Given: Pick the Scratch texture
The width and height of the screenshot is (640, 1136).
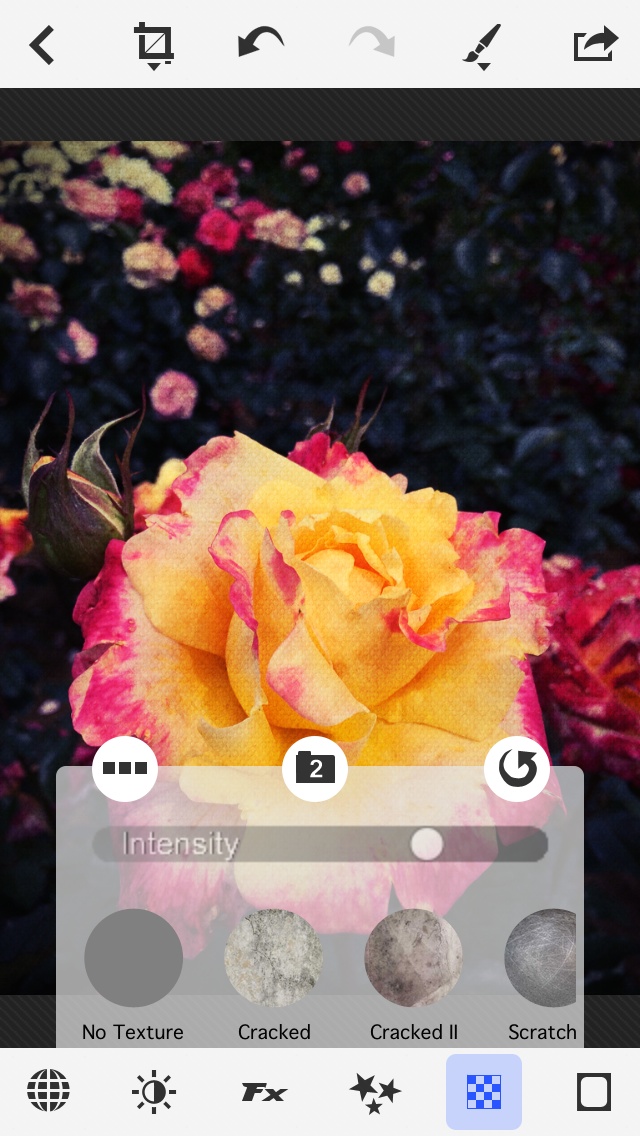Looking at the screenshot, I should [542, 958].
